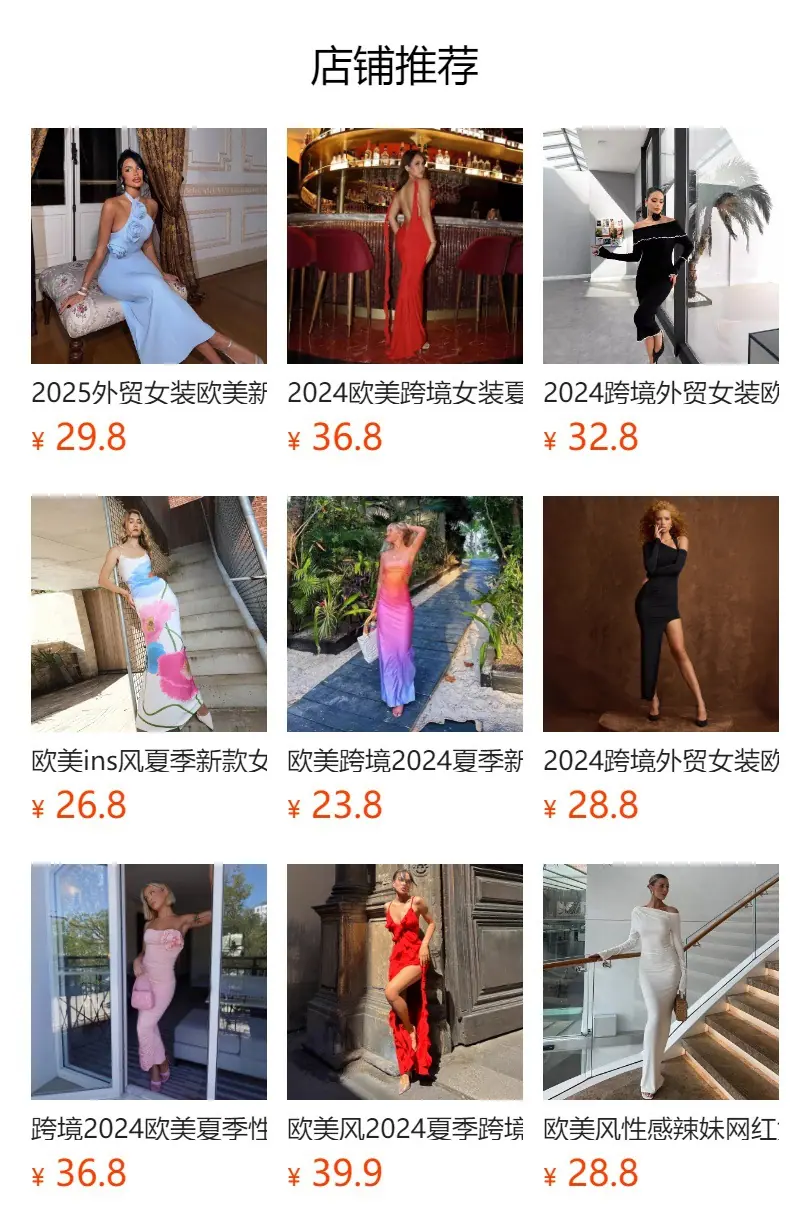Select the gradient pink-purple dress at ¥23.8

coord(405,614)
